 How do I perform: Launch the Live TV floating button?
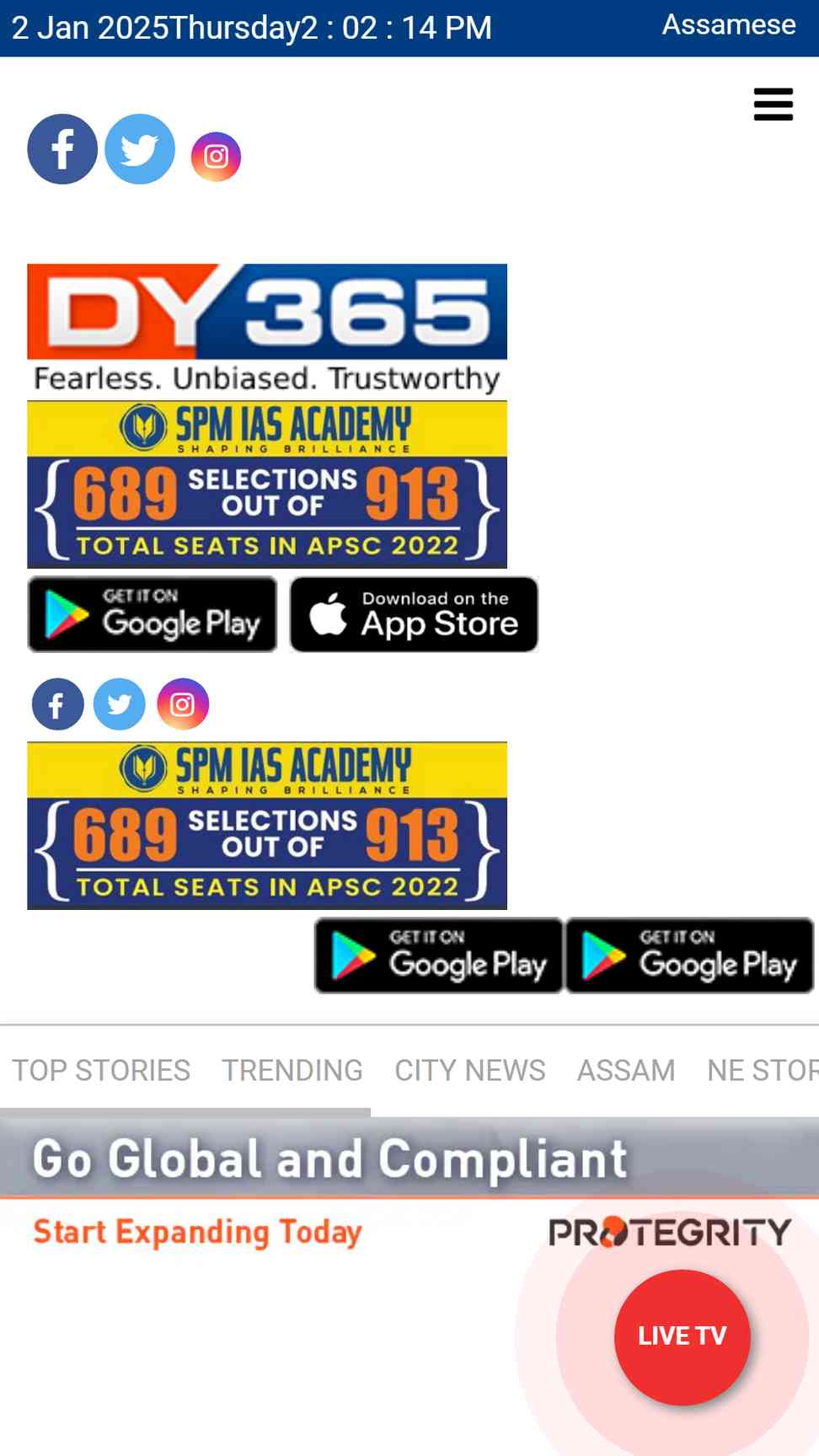[682, 1336]
